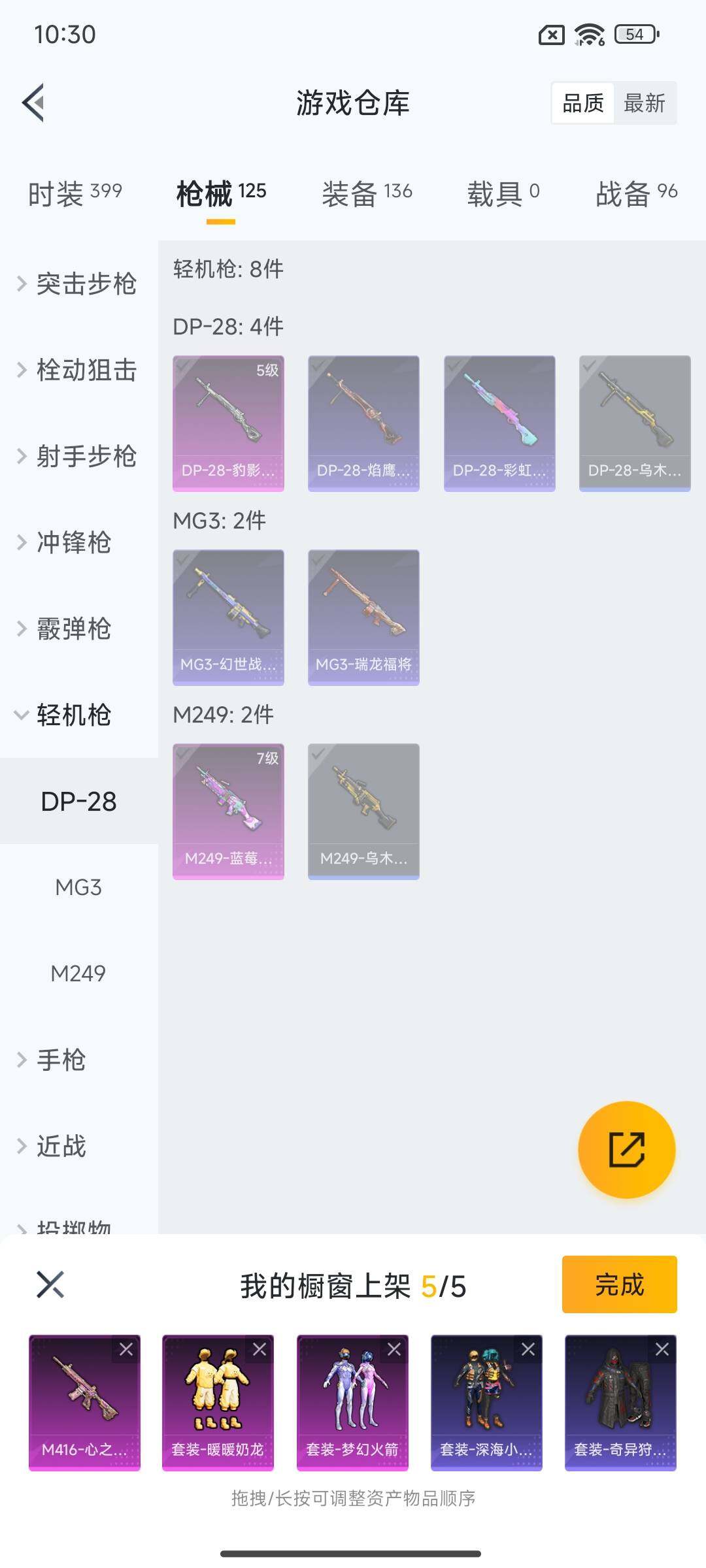This screenshot has height=1568, width=706.
Task: Open the 装备 tab
Action: [367, 193]
